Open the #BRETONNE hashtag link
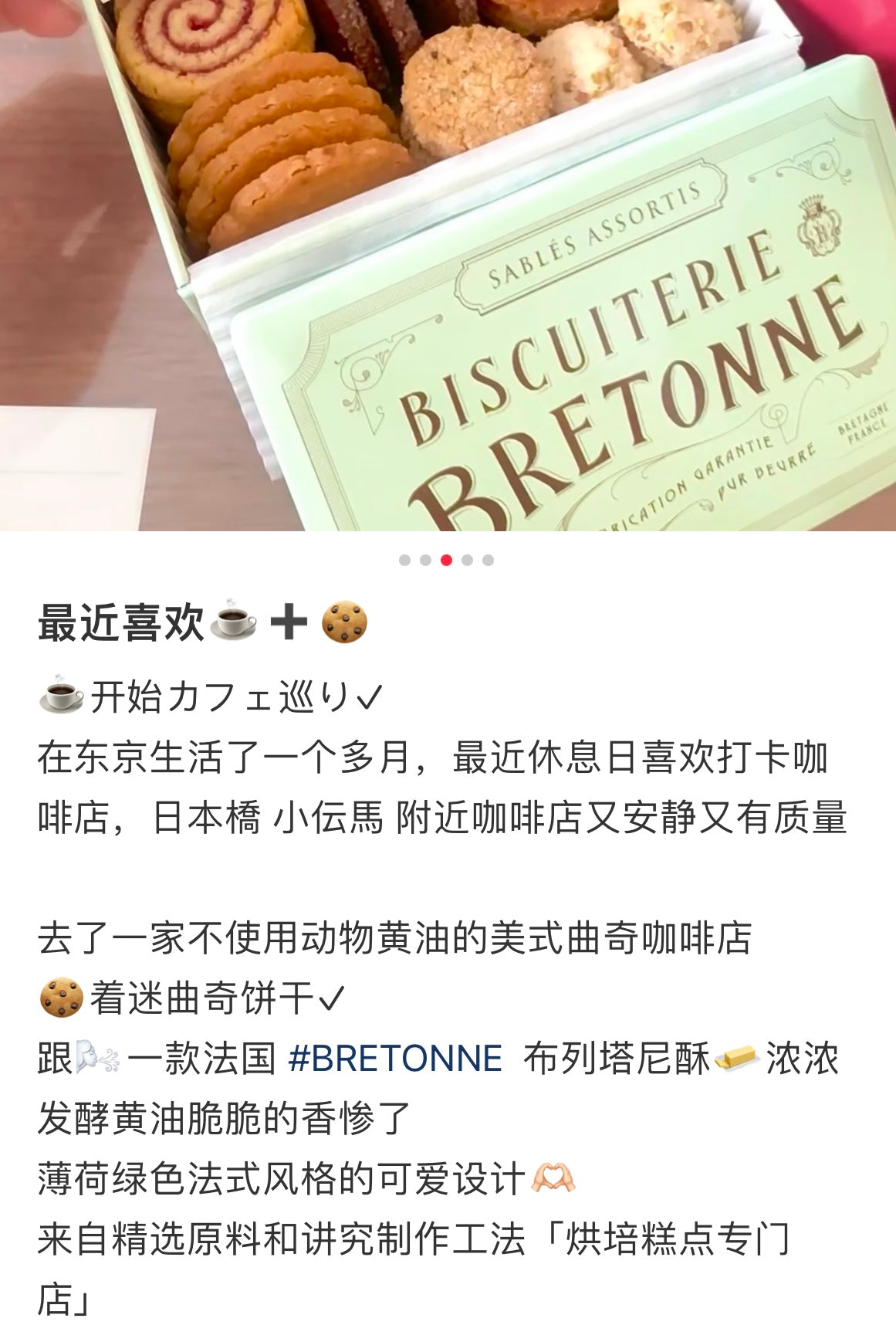This screenshot has height=1325, width=896. 394,1058
